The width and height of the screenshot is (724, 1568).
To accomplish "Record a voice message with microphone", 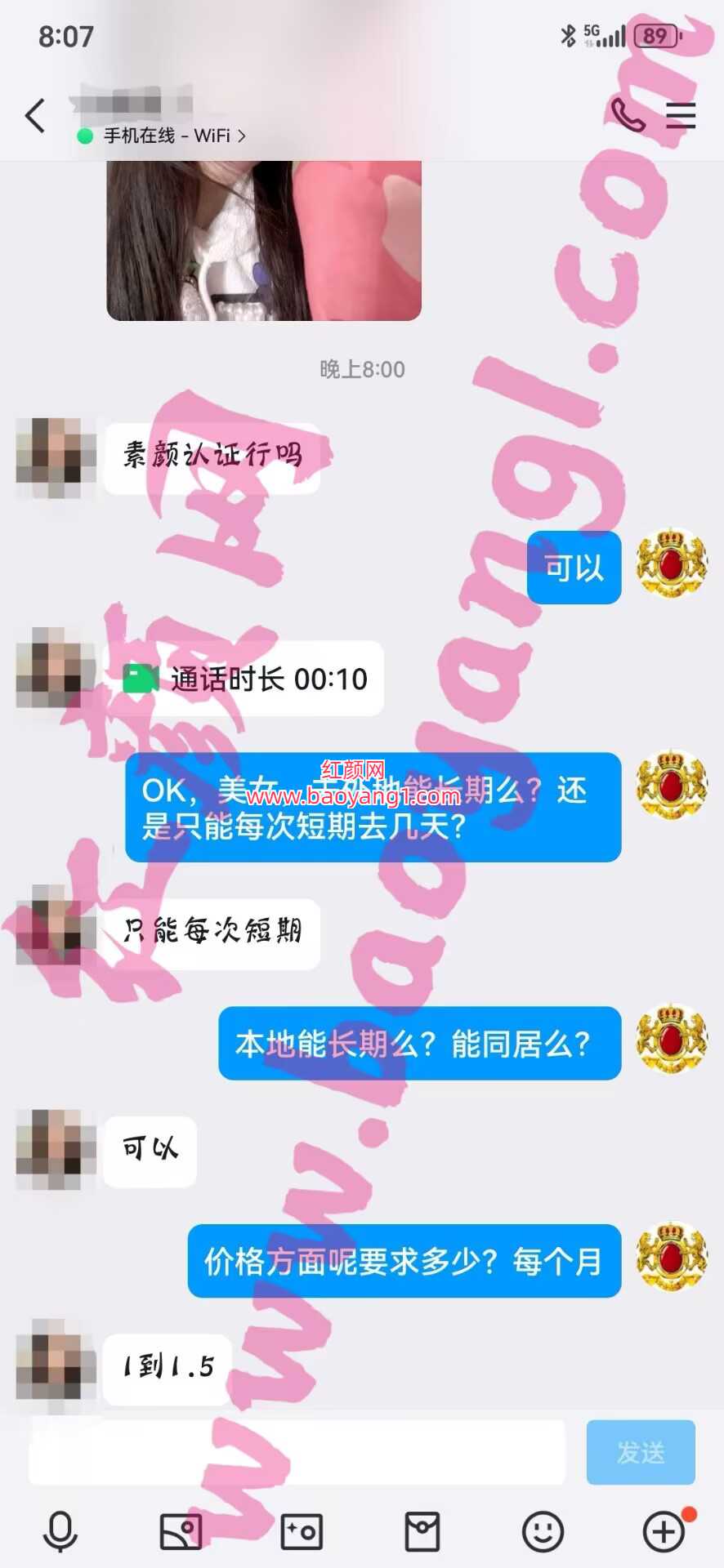I will coord(60,1531).
